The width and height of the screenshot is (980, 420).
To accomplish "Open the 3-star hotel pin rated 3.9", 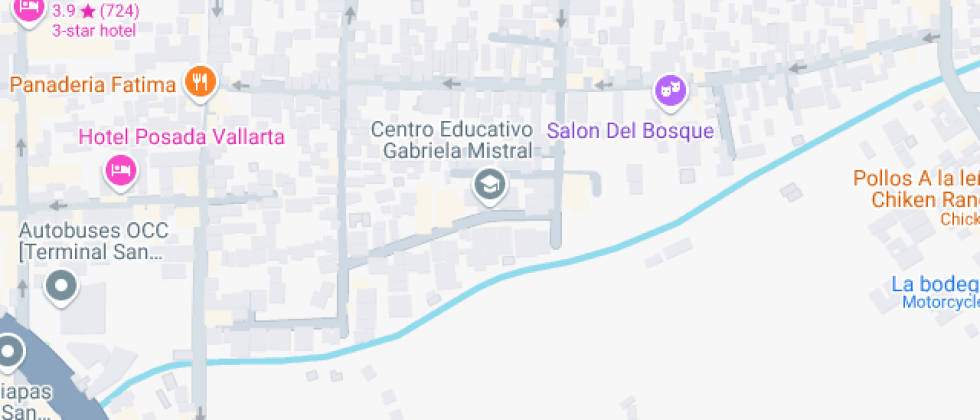I will tap(28, 11).
